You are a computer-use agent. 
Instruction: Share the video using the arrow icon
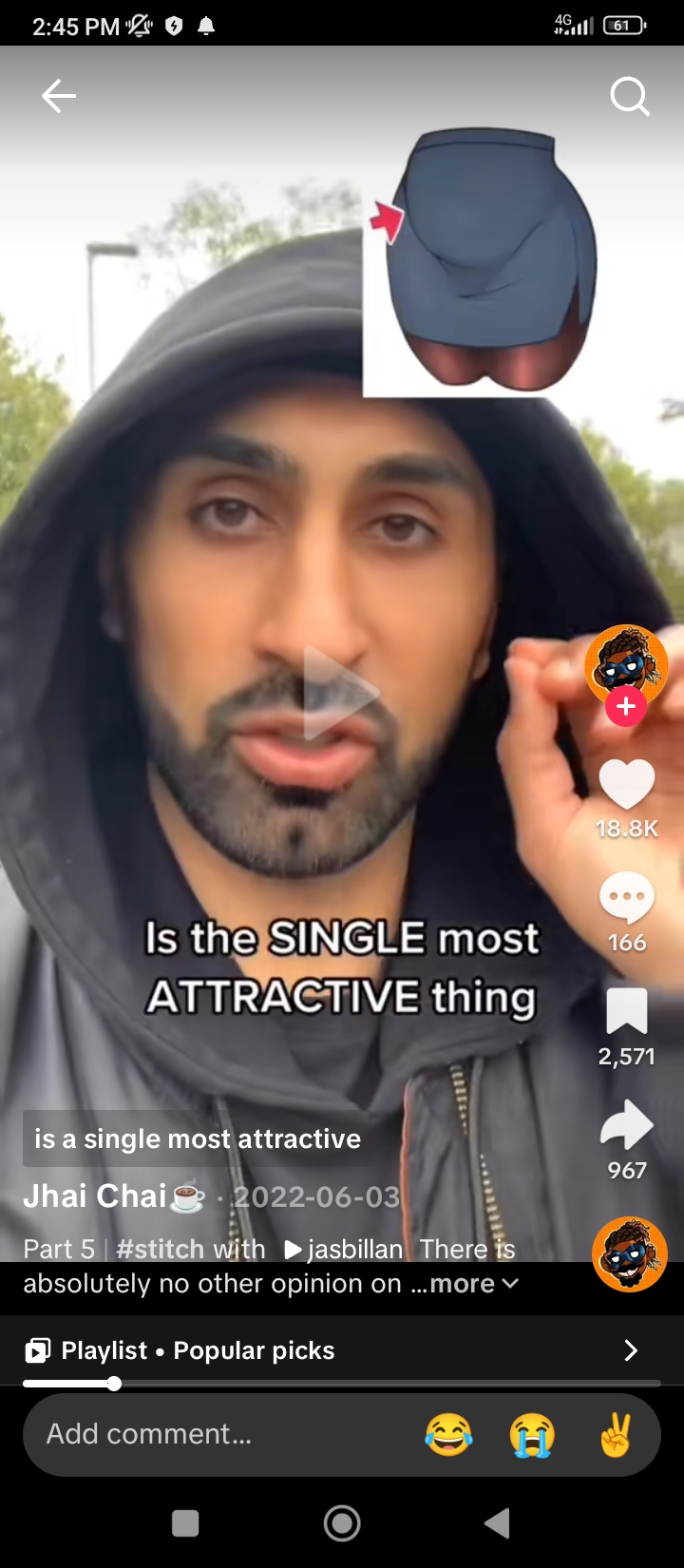(627, 1126)
